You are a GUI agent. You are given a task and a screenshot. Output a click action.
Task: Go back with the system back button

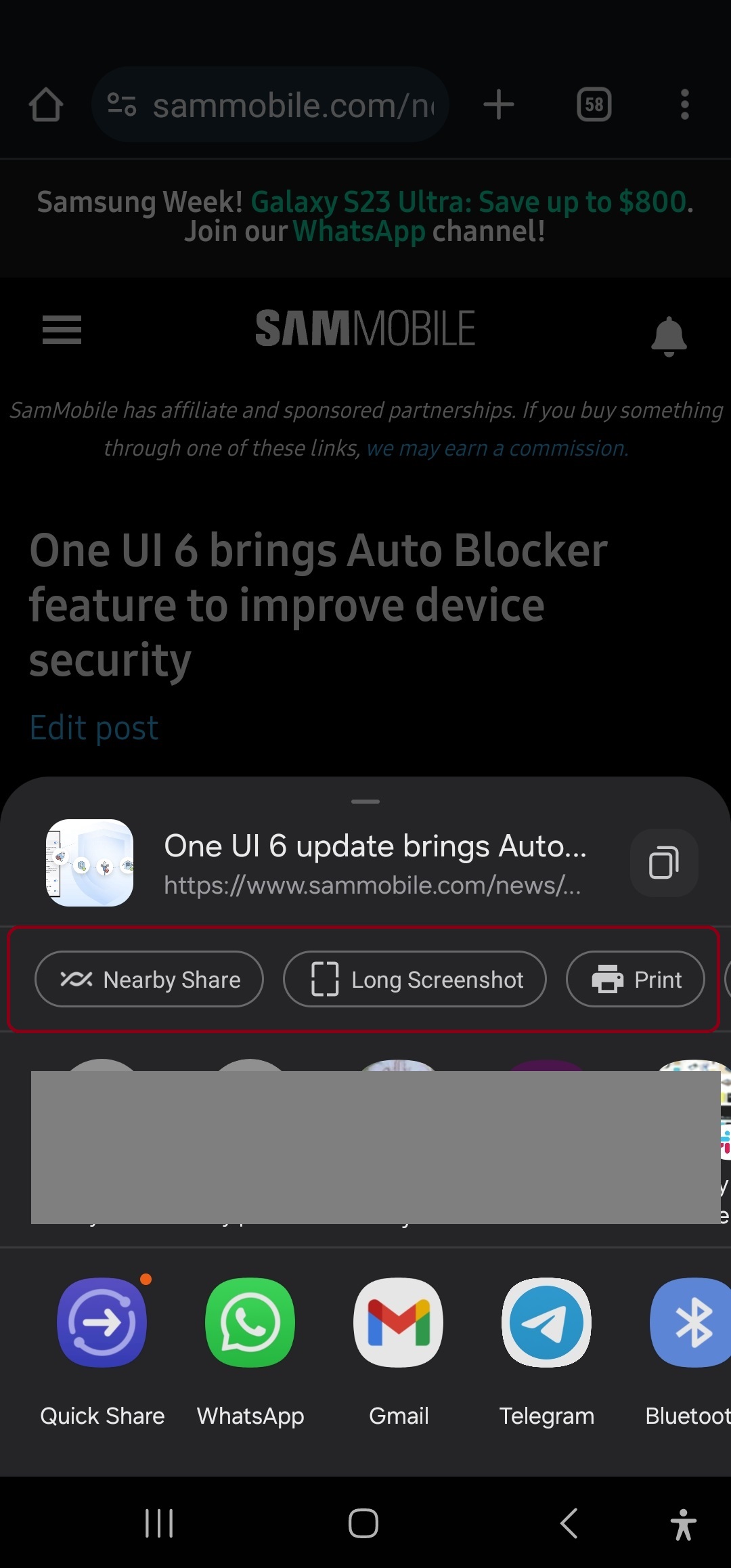569,1523
